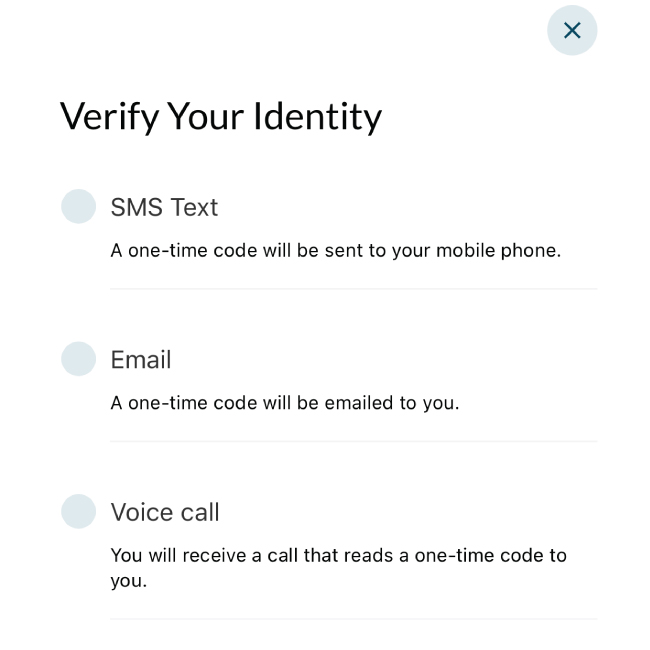
Task: Choose Email as verification method
Action: click(x=79, y=359)
